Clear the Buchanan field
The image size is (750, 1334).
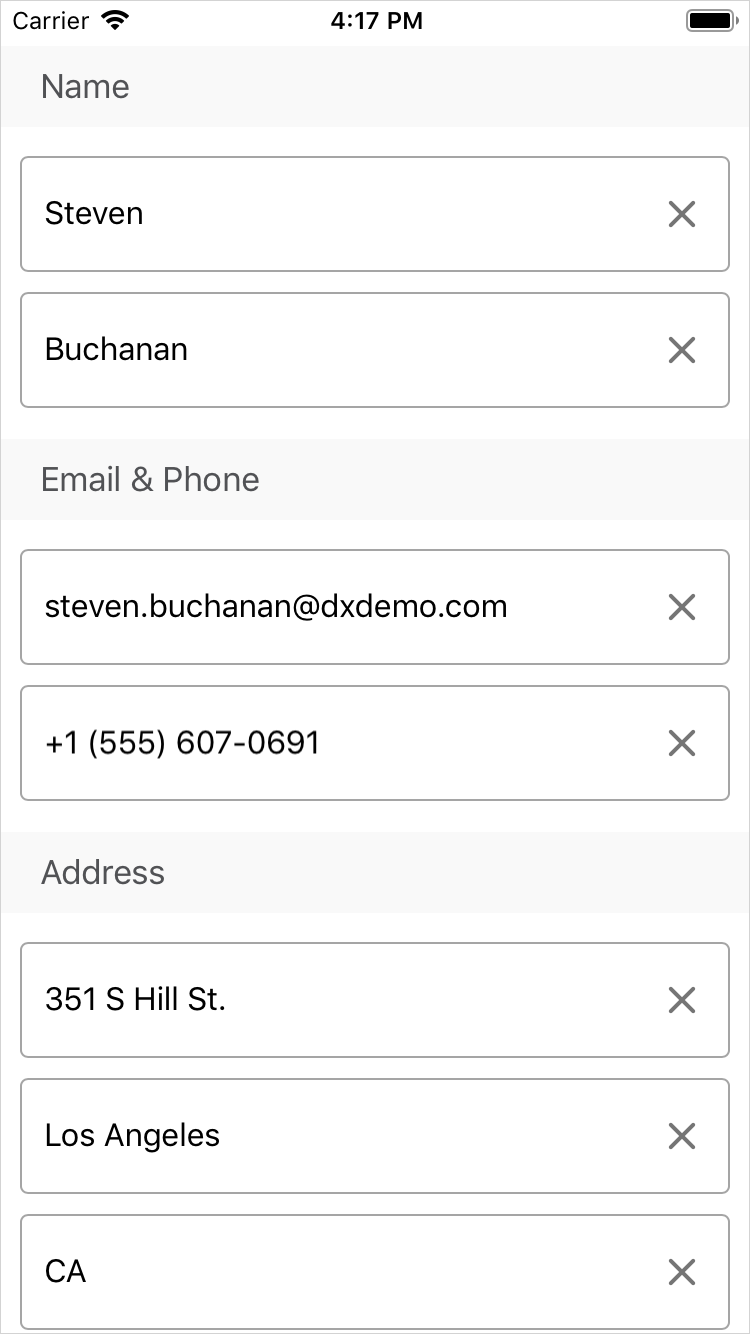pos(681,350)
